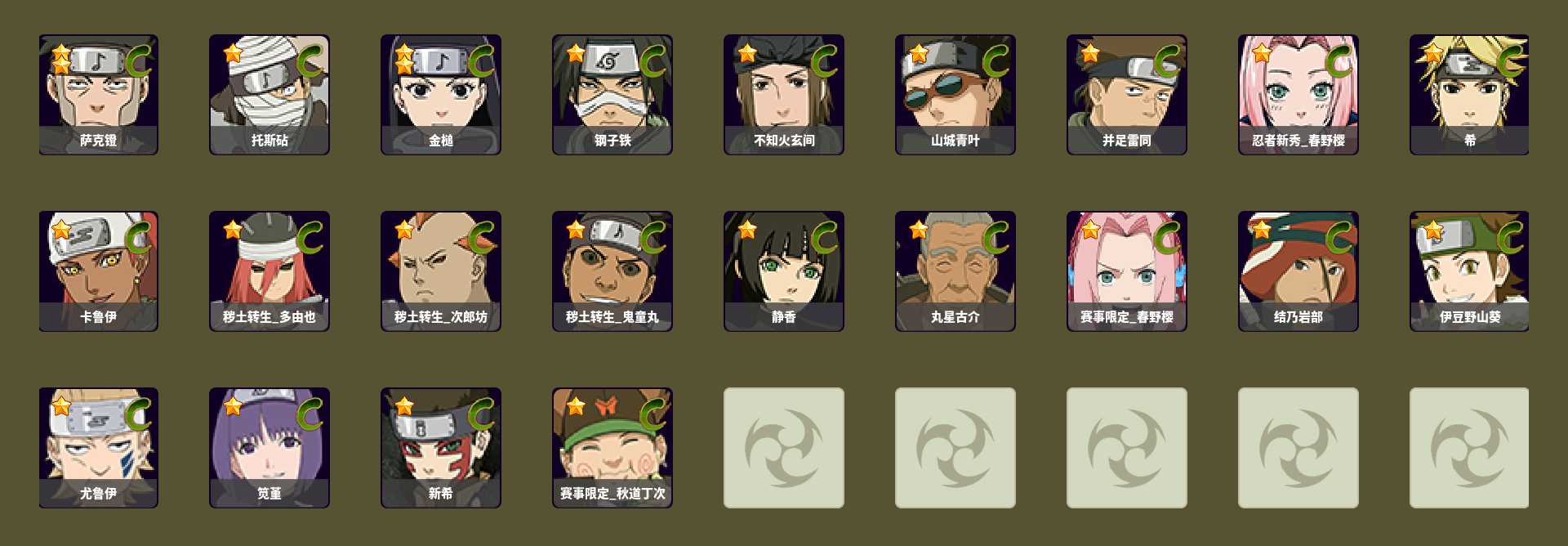This screenshot has height=546, width=1568.
Task: Open the 托斯钻 character tile
Action: tap(269, 94)
